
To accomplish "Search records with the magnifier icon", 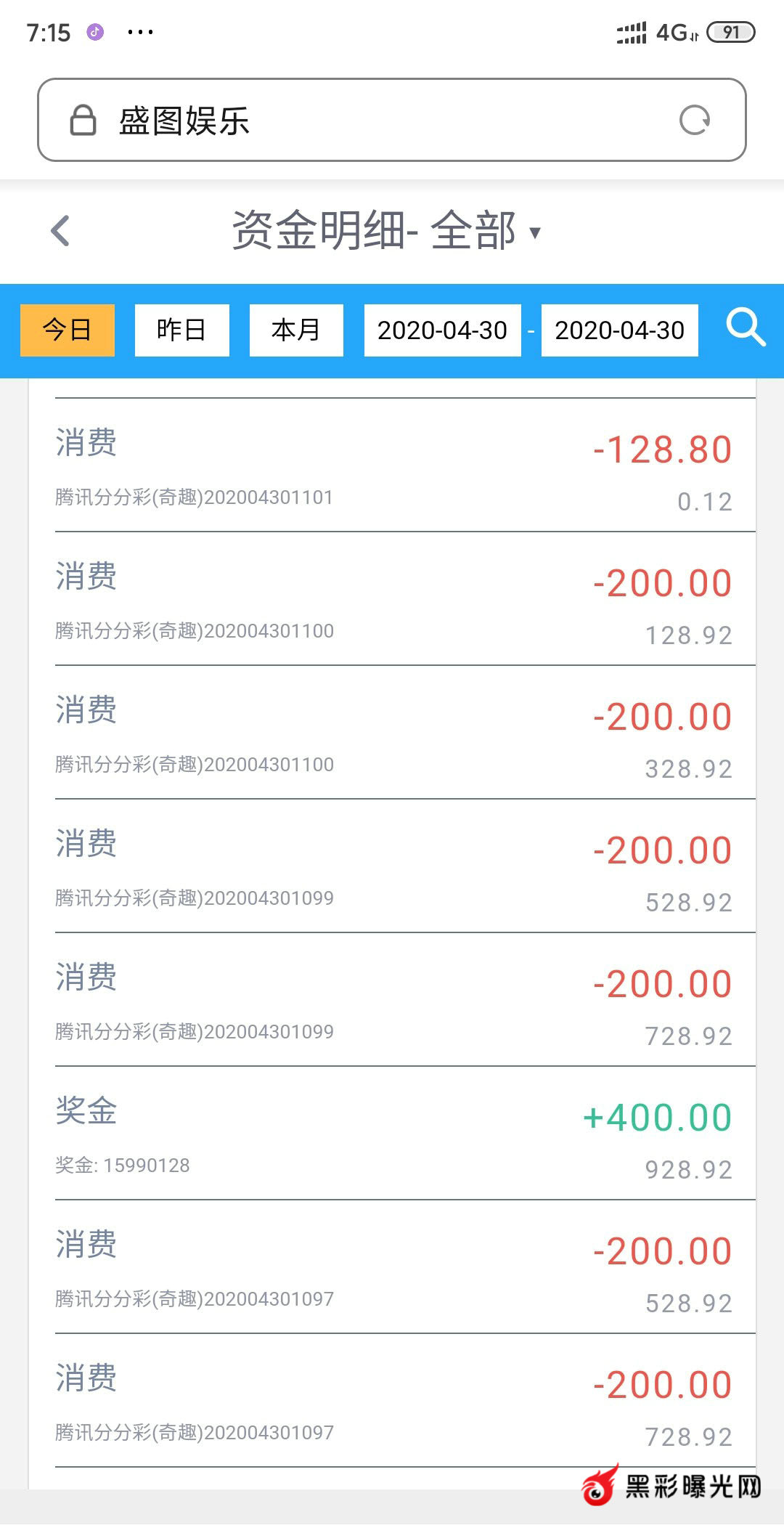I will (x=746, y=328).
